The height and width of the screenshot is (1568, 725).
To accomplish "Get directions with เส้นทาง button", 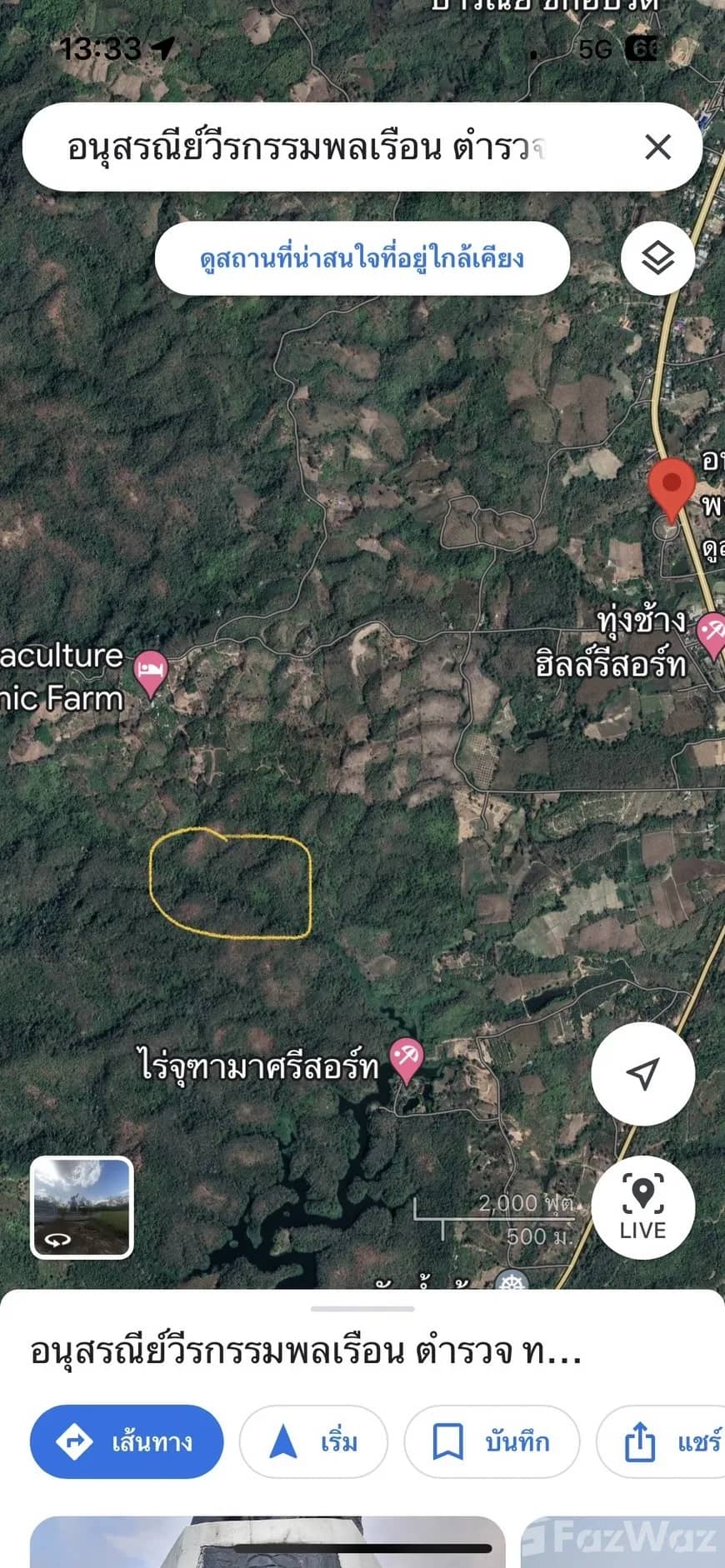I will point(127,1441).
